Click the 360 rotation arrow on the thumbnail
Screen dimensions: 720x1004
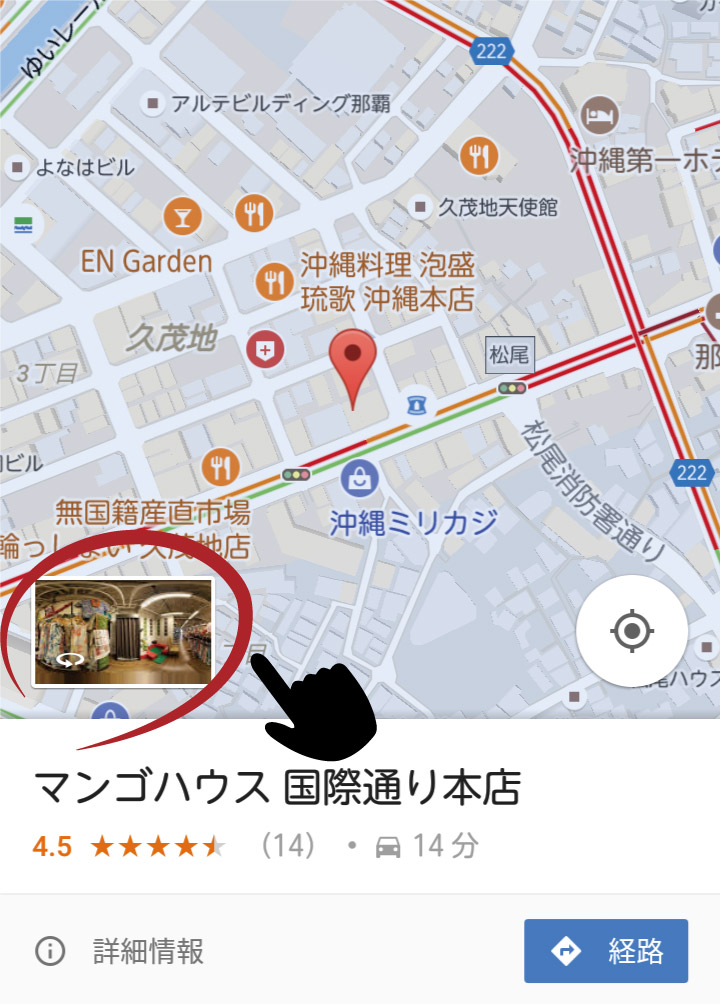69,662
